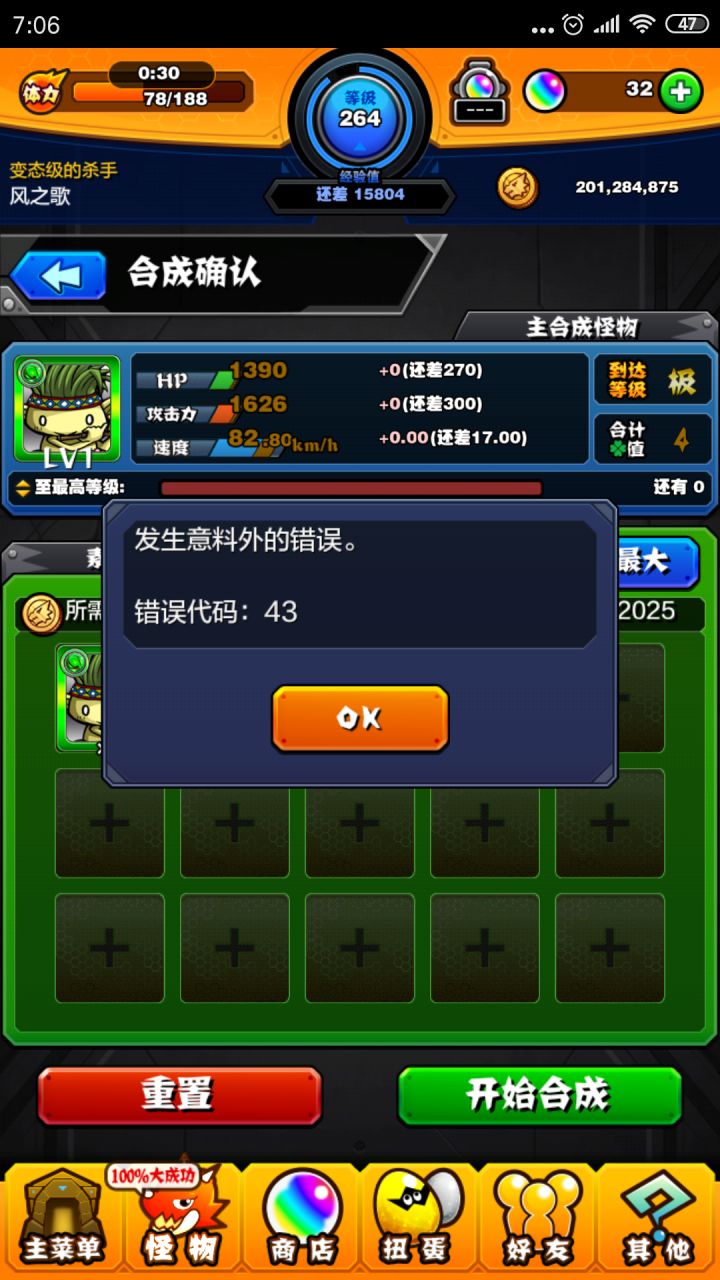This screenshot has width=720, height=1280.
Task: Select the 怪物 monster tab icon
Action: tap(180, 1220)
